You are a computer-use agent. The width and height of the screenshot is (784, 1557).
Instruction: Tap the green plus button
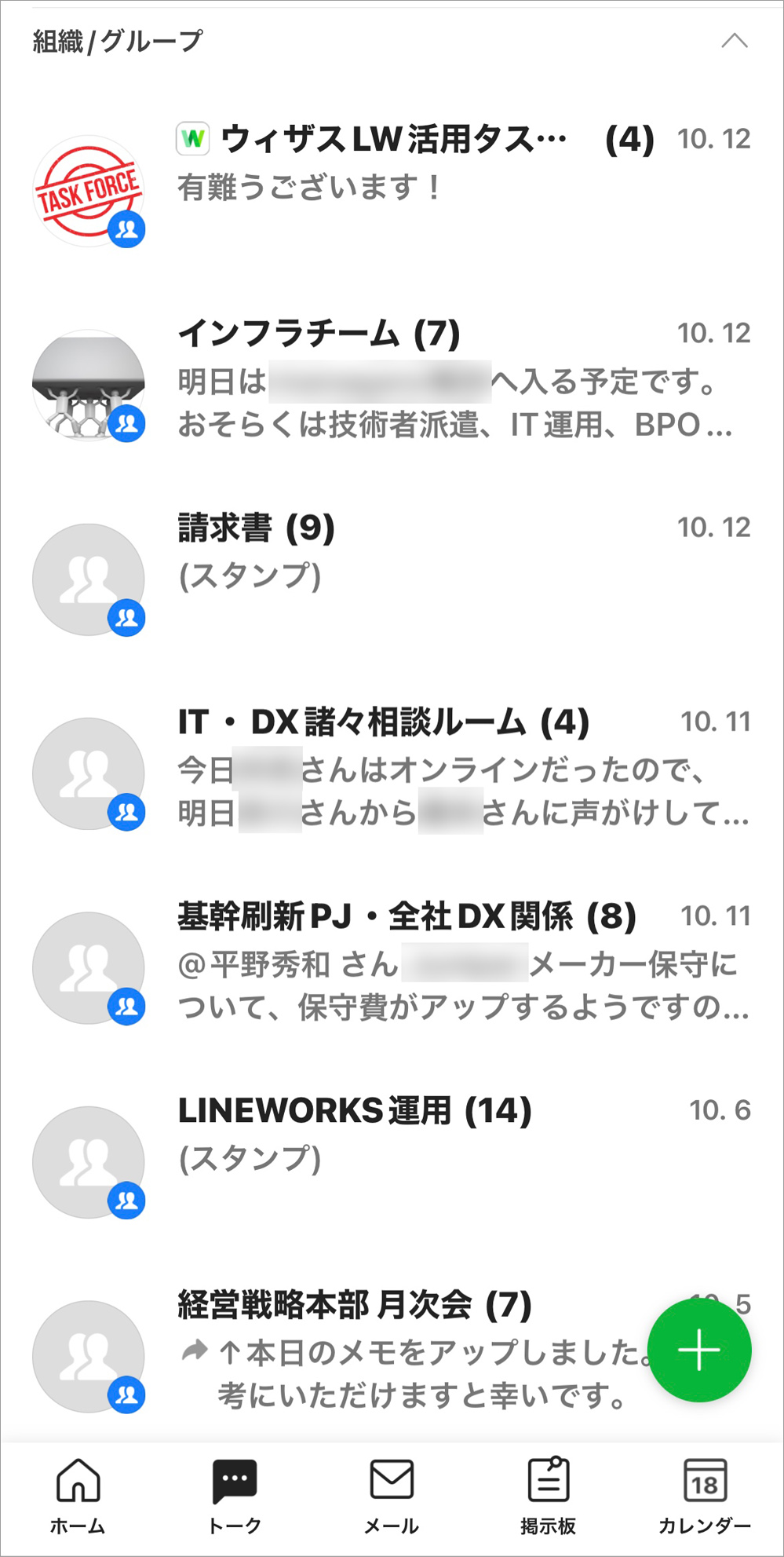pyautogui.click(x=698, y=1350)
